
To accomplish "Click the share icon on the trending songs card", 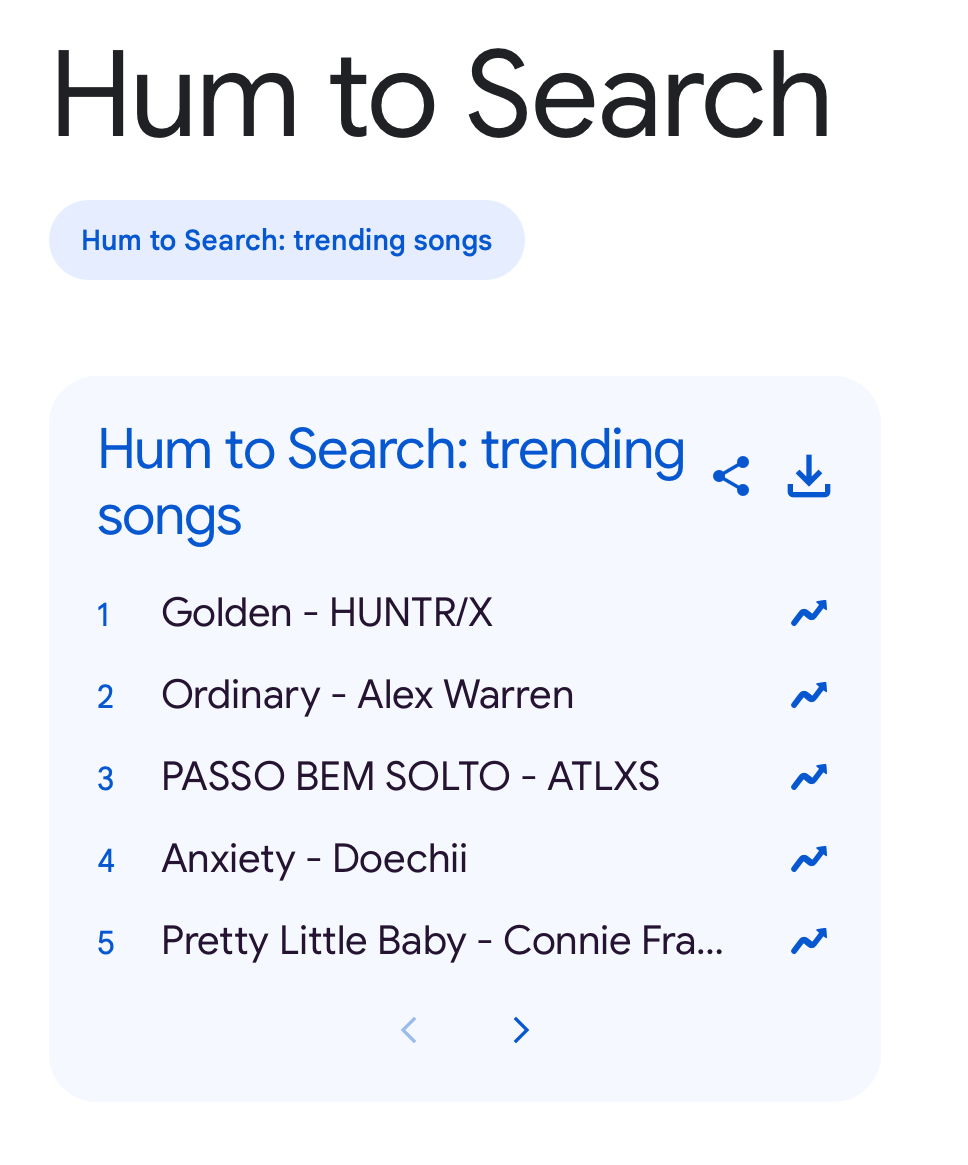I will coord(731,477).
